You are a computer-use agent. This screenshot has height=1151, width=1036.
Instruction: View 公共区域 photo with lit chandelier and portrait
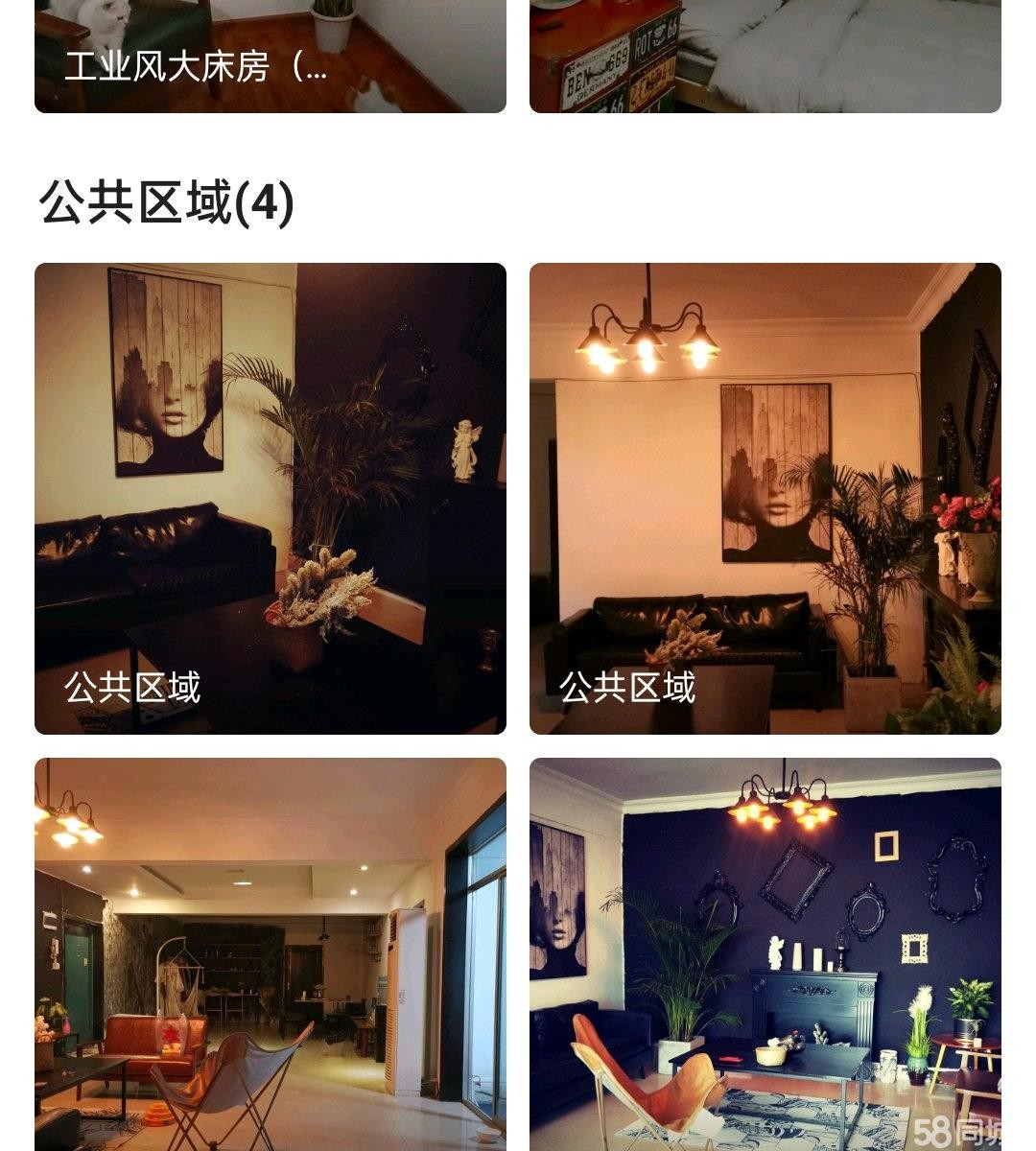pyautogui.click(x=765, y=498)
